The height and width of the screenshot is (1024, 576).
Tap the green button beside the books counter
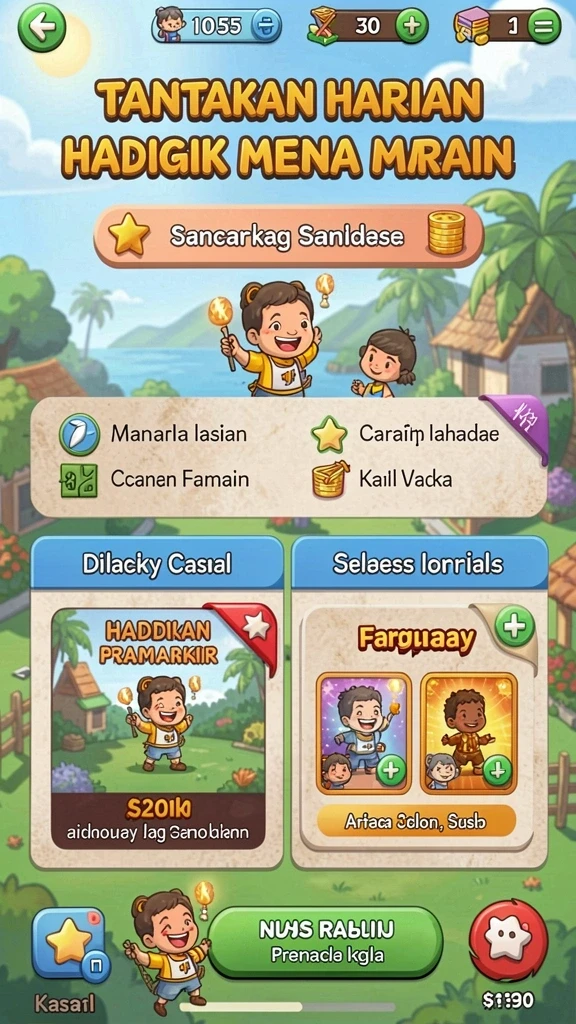click(544, 26)
